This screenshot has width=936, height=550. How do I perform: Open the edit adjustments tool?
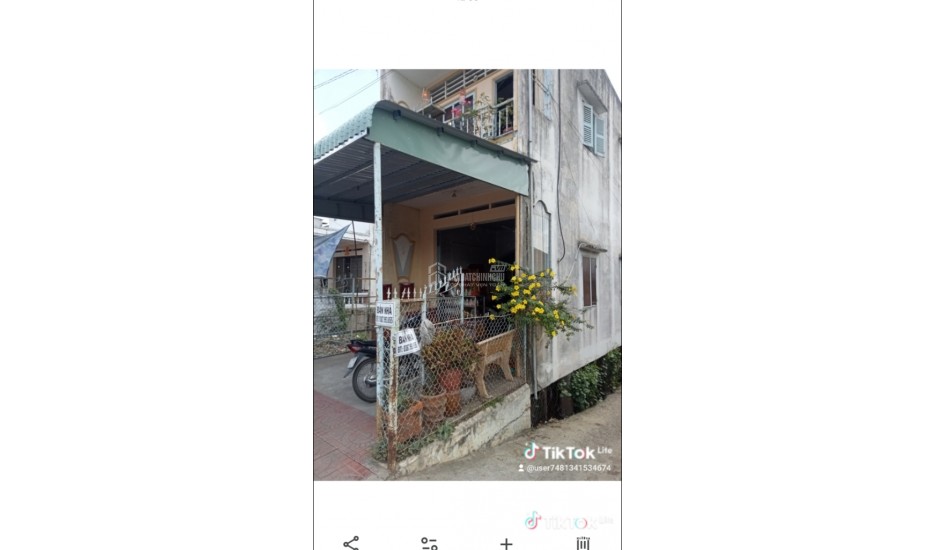click(429, 543)
